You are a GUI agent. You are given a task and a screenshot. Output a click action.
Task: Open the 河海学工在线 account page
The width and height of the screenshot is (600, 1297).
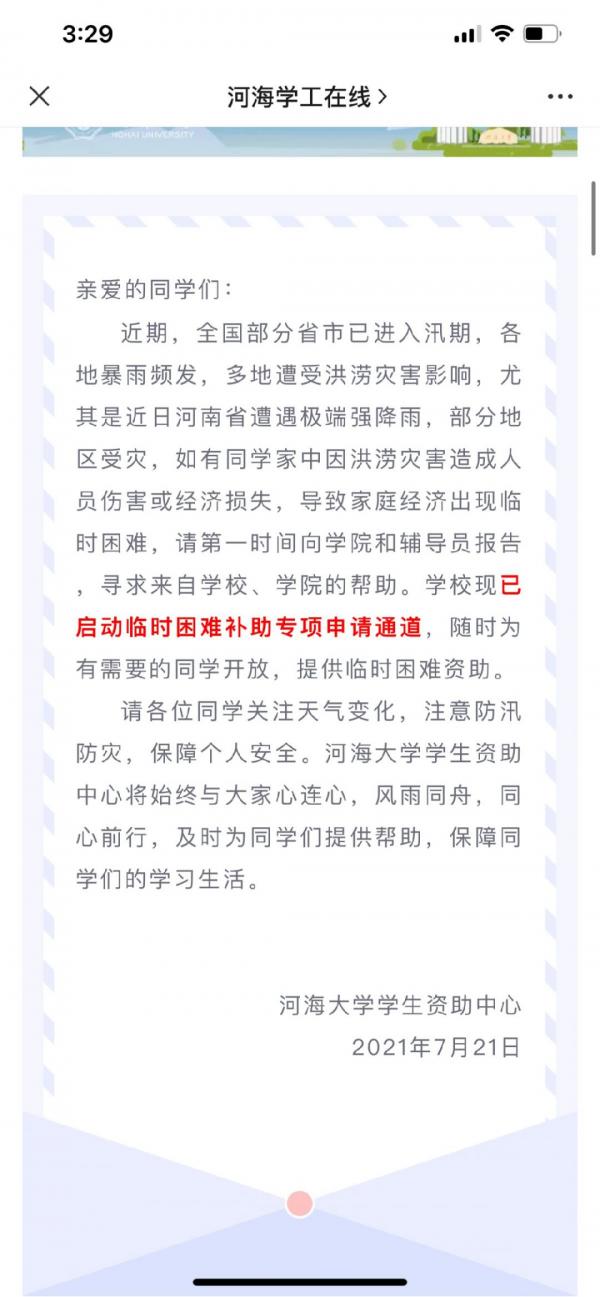click(307, 96)
